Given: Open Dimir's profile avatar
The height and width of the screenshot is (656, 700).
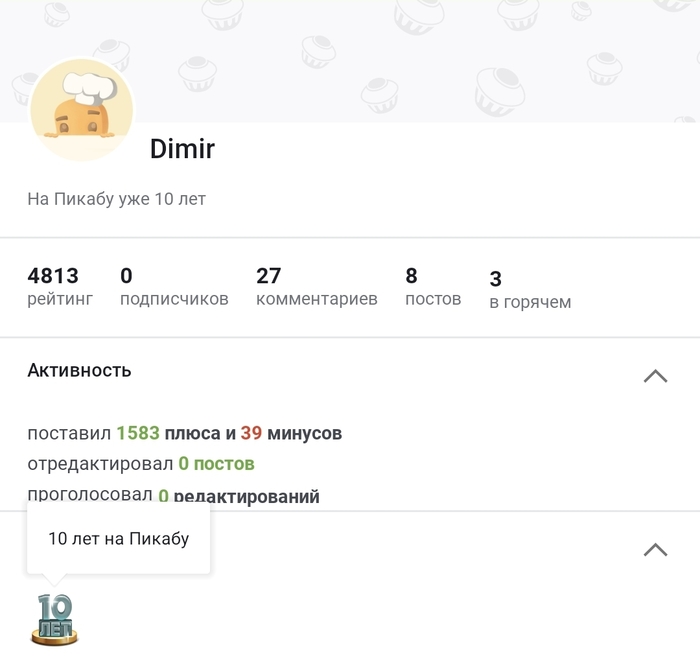Looking at the screenshot, I should pyautogui.click(x=82, y=110).
